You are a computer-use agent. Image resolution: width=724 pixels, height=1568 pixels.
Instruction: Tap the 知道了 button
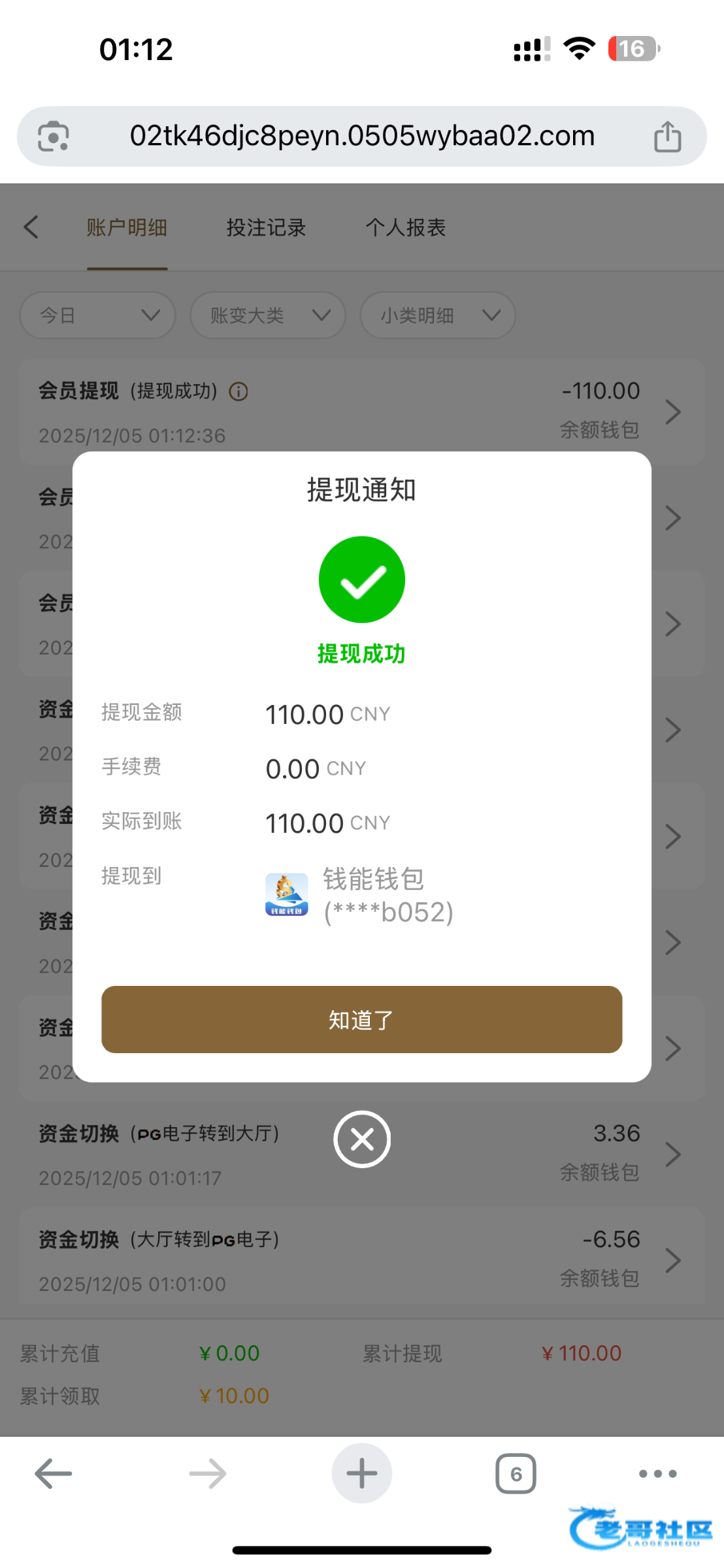point(361,1019)
